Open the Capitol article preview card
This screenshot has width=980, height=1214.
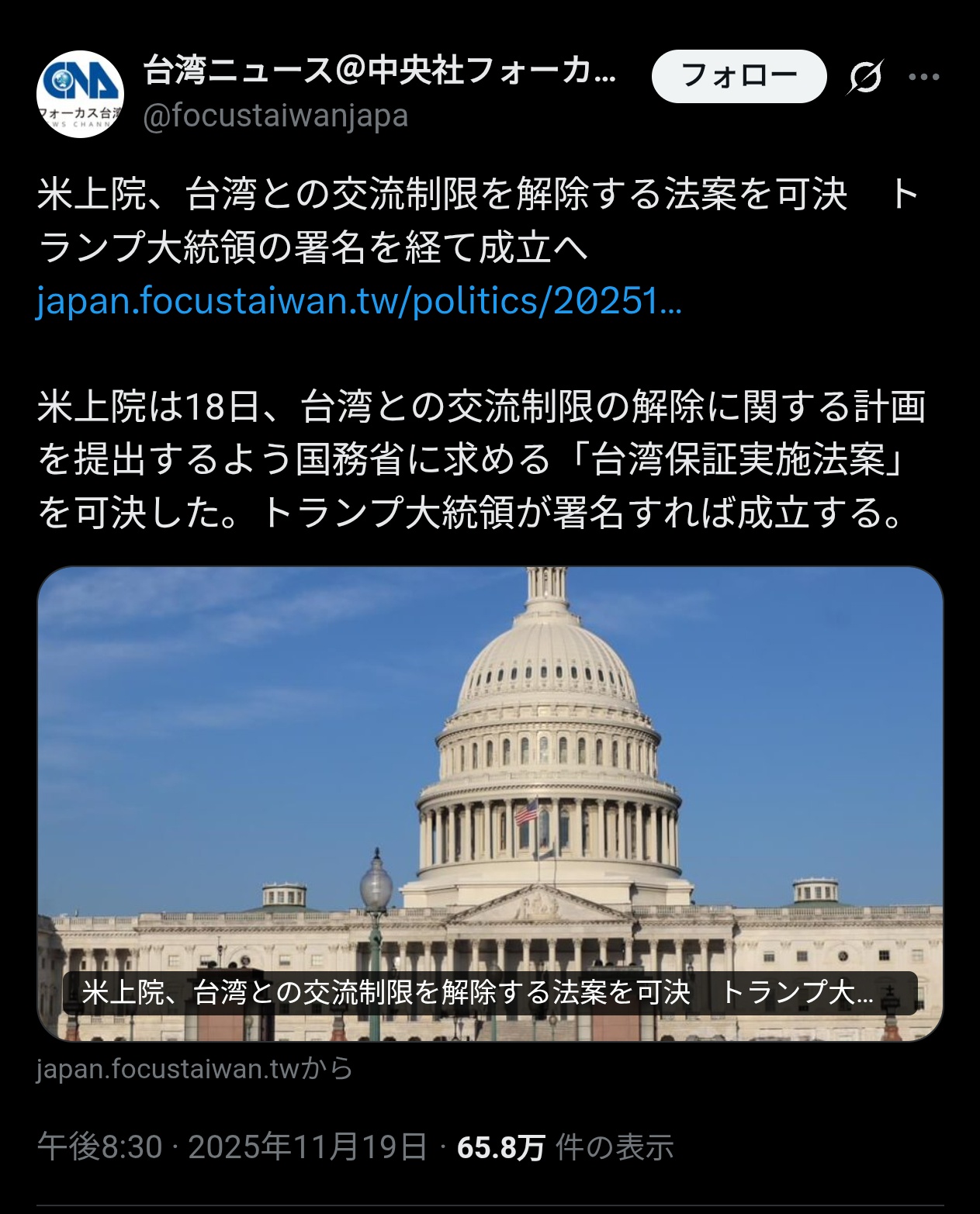pyautogui.click(x=490, y=803)
